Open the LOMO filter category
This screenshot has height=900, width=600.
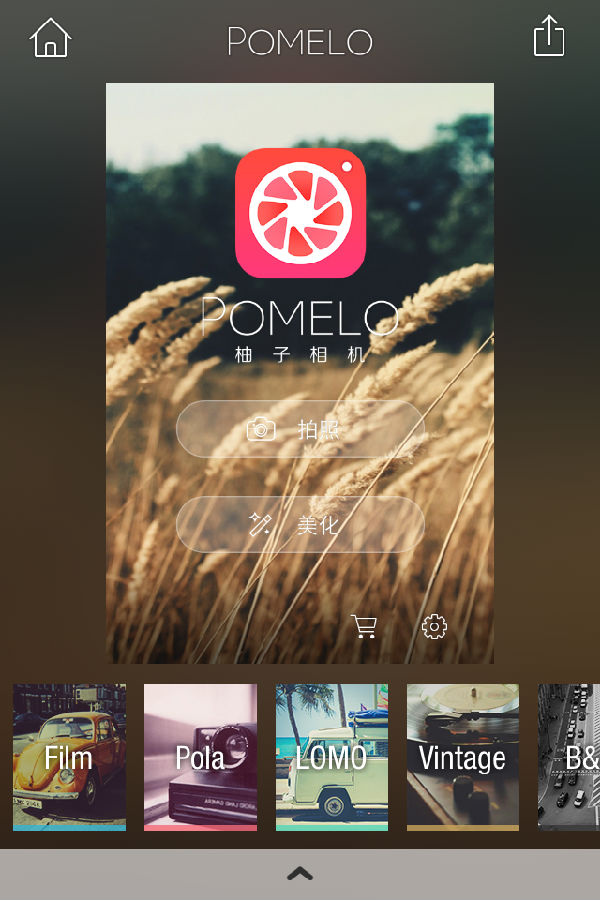331,757
